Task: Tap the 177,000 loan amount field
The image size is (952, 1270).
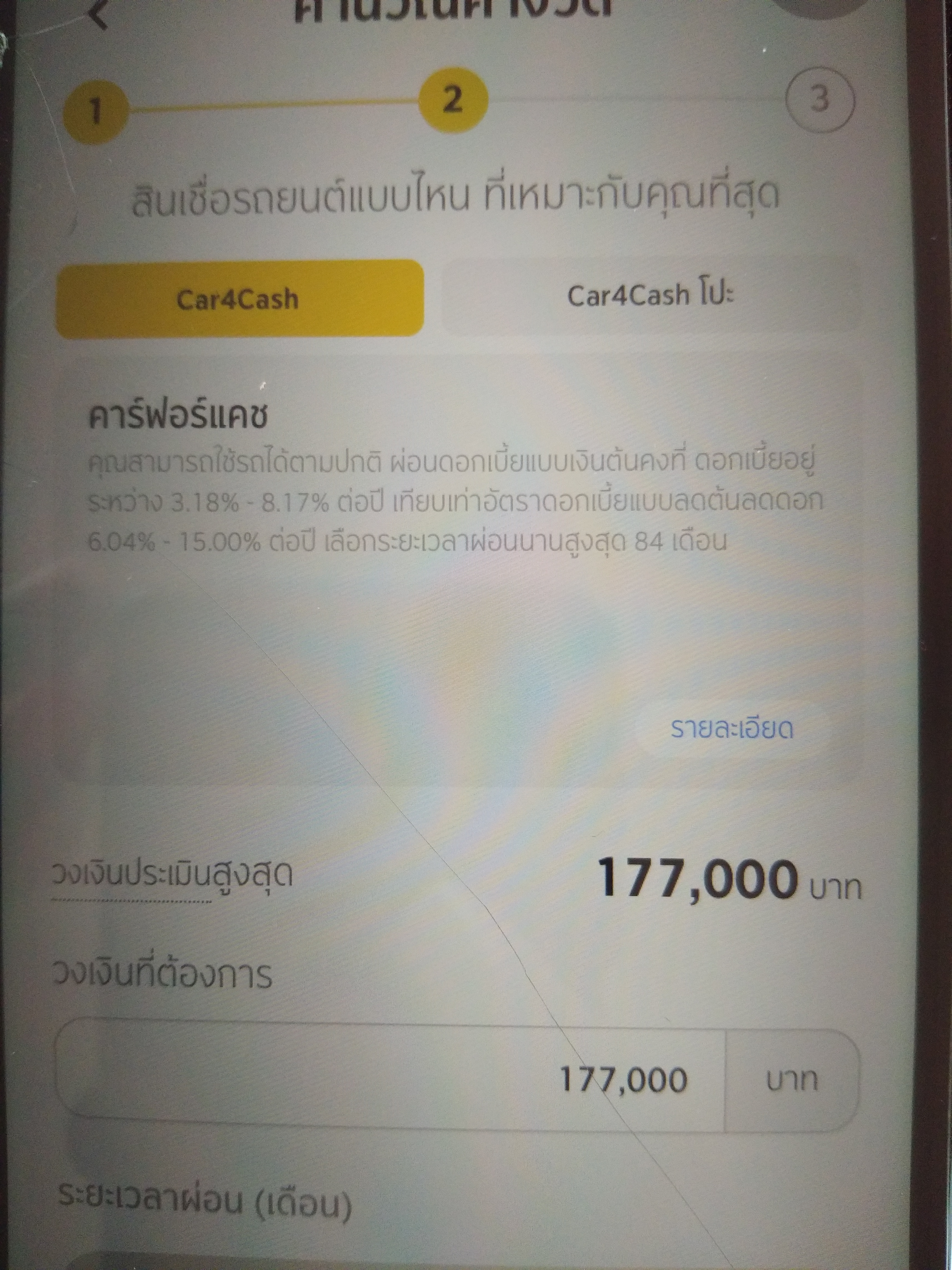Action: (390, 1080)
